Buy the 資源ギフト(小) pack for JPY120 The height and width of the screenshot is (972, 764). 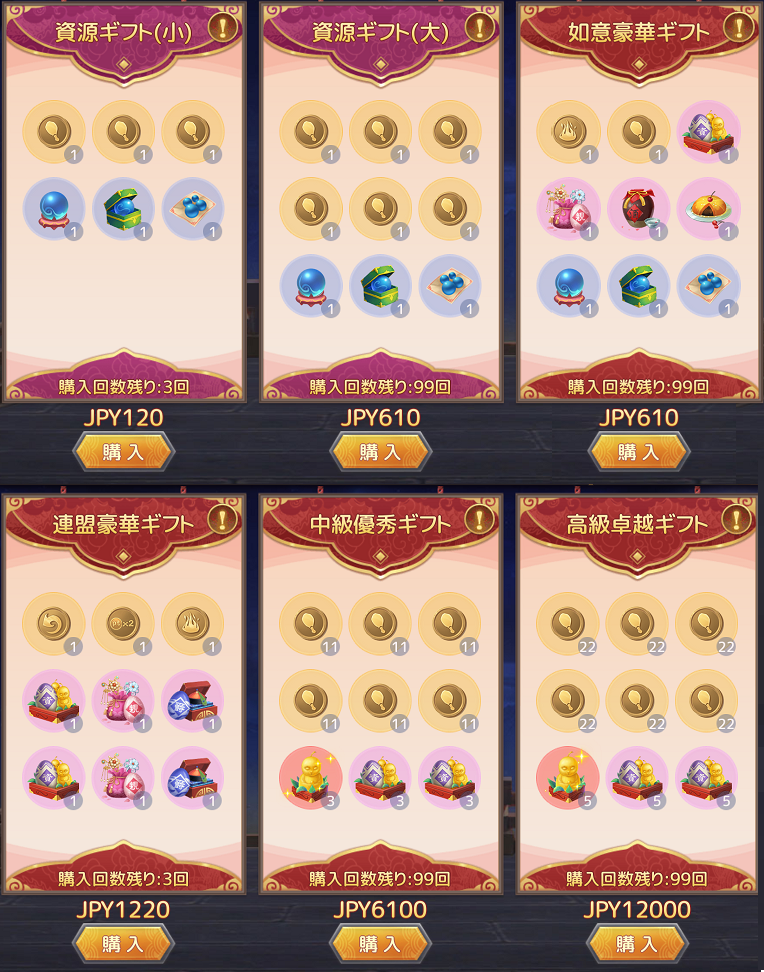(123, 452)
